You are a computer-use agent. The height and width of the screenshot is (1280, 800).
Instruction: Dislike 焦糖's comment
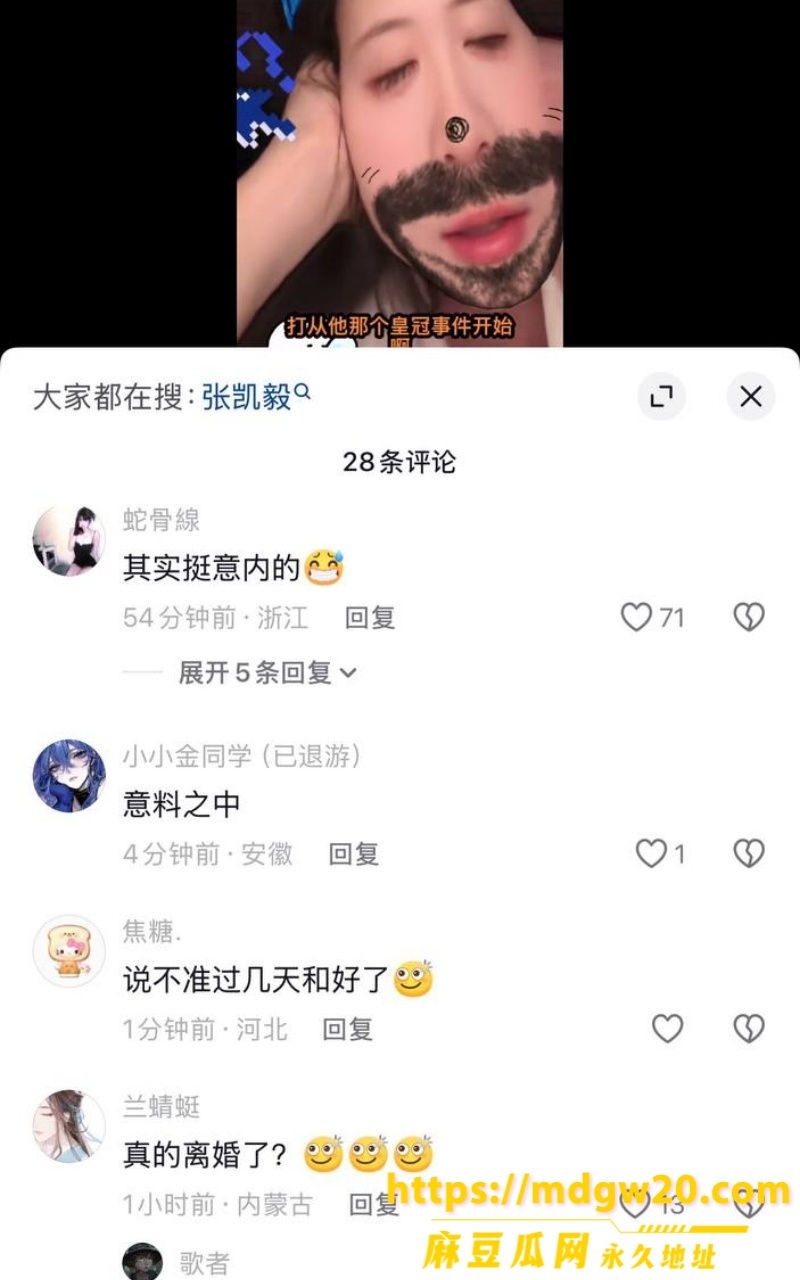(x=749, y=1028)
